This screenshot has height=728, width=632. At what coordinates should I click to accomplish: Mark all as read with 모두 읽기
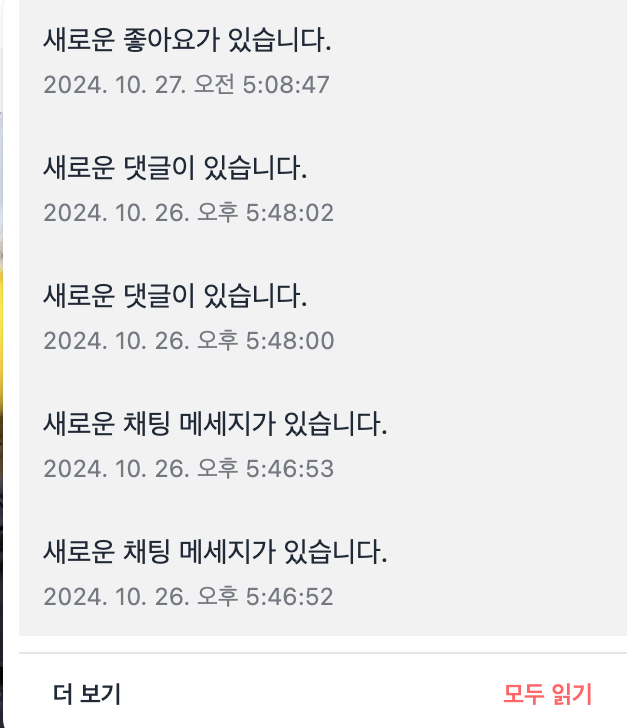tap(547, 693)
